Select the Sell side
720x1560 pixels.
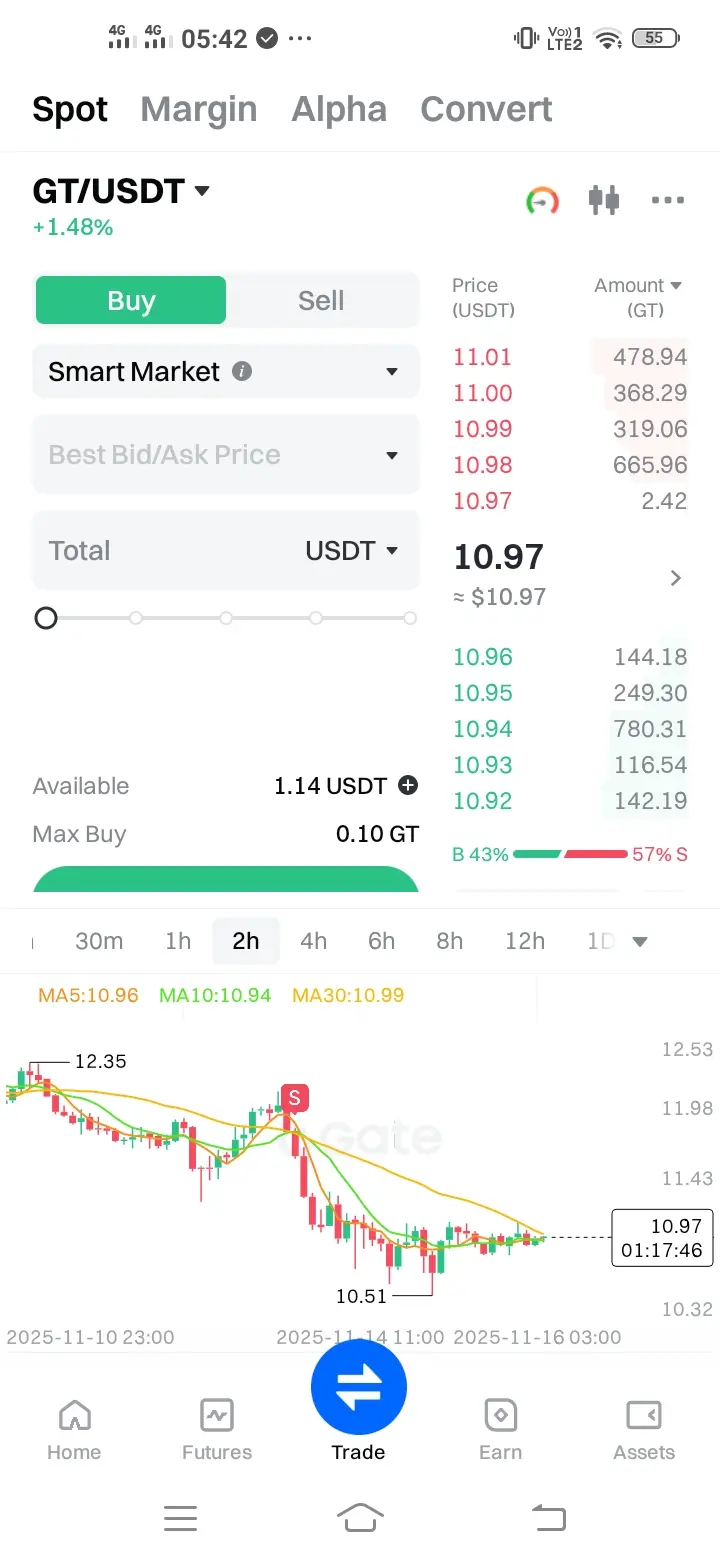point(321,301)
